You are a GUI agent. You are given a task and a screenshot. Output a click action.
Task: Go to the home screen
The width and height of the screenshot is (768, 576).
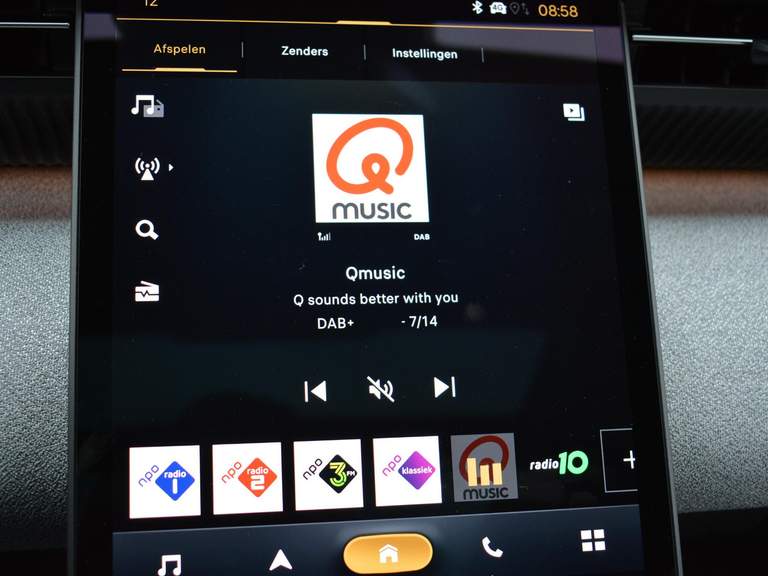pos(388,553)
